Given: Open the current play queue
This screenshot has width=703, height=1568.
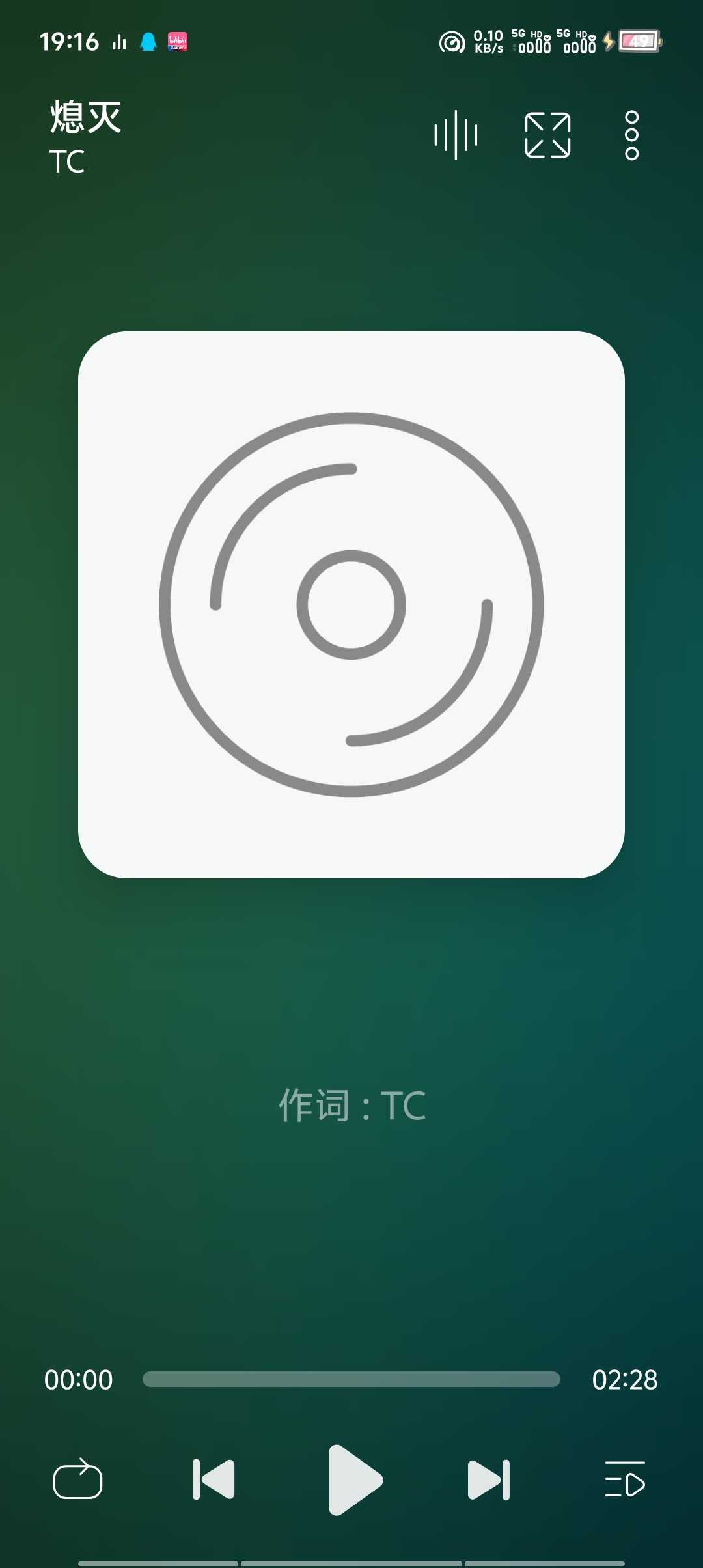Looking at the screenshot, I should 624,1479.
